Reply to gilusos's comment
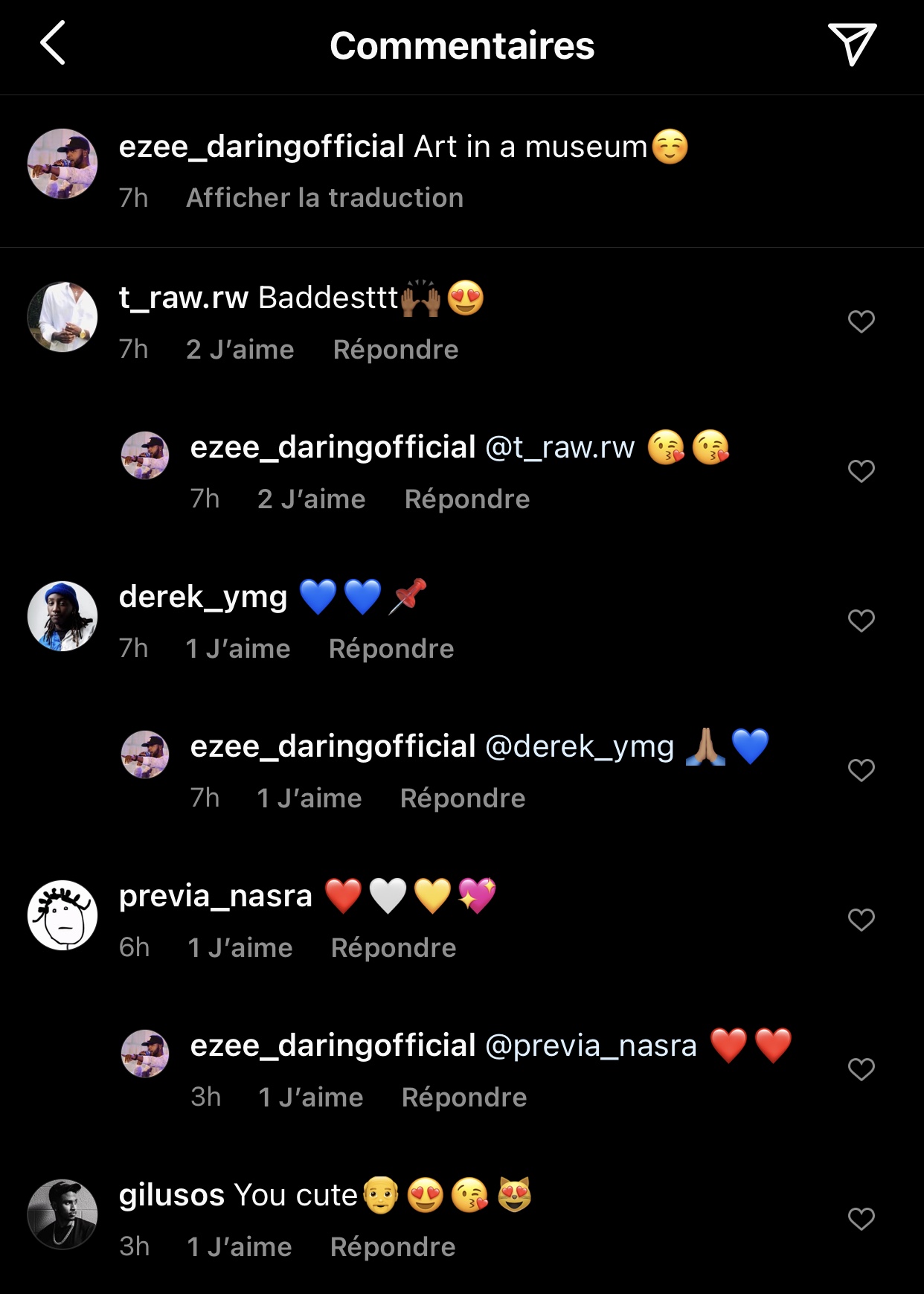This screenshot has height=1294, width=924. tap(392, 1247)
